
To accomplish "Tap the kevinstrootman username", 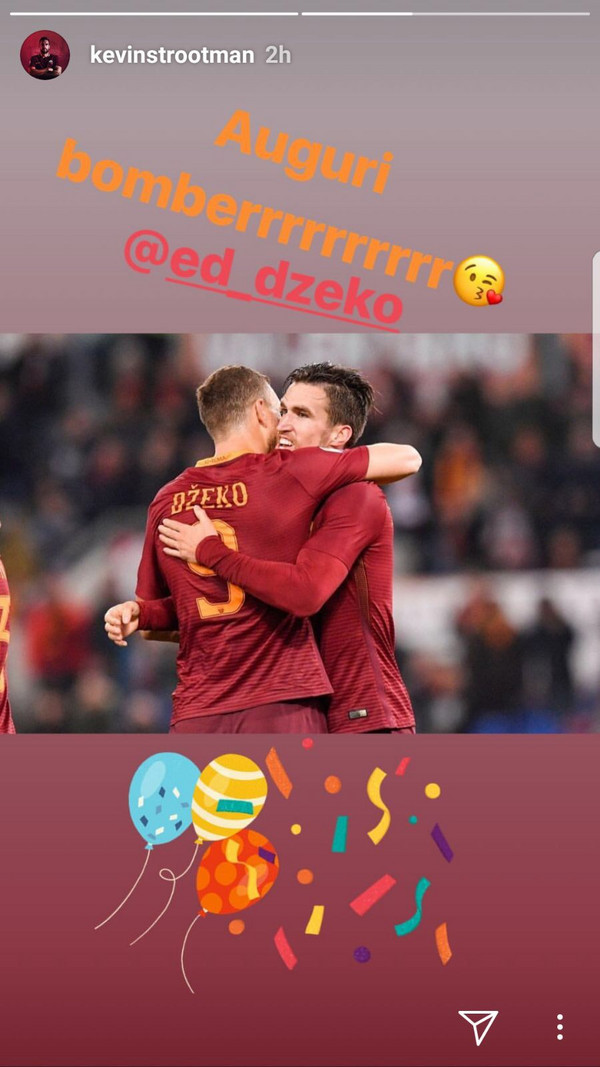I will [x=172, y=55].
